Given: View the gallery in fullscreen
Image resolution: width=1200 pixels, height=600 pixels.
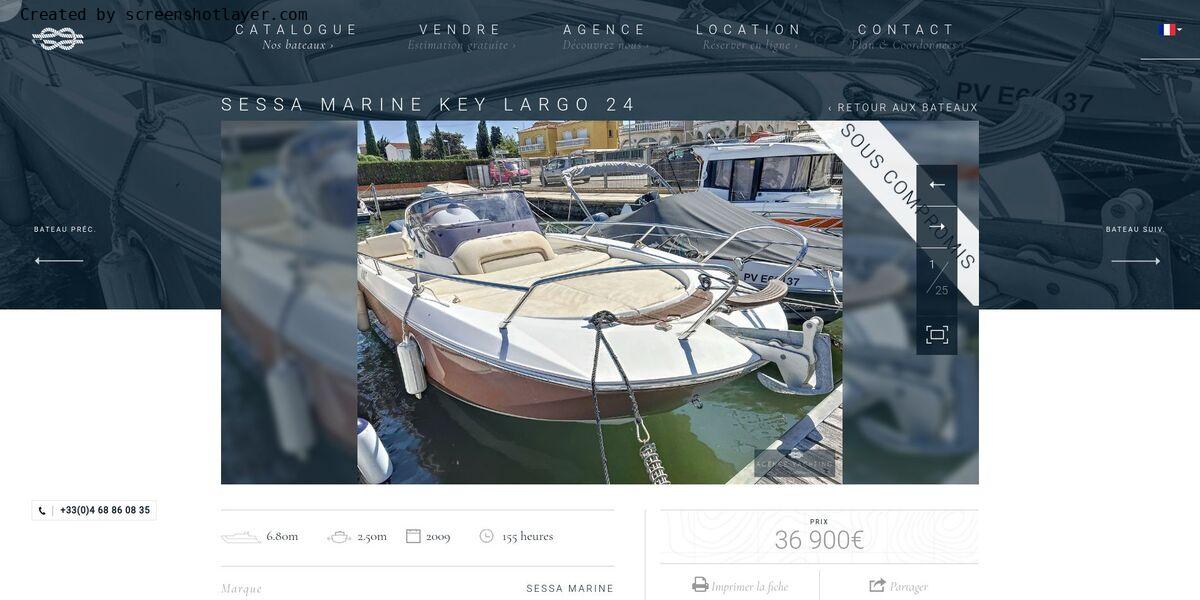Looking at the screenshot, I should click(x=937, y=335).
